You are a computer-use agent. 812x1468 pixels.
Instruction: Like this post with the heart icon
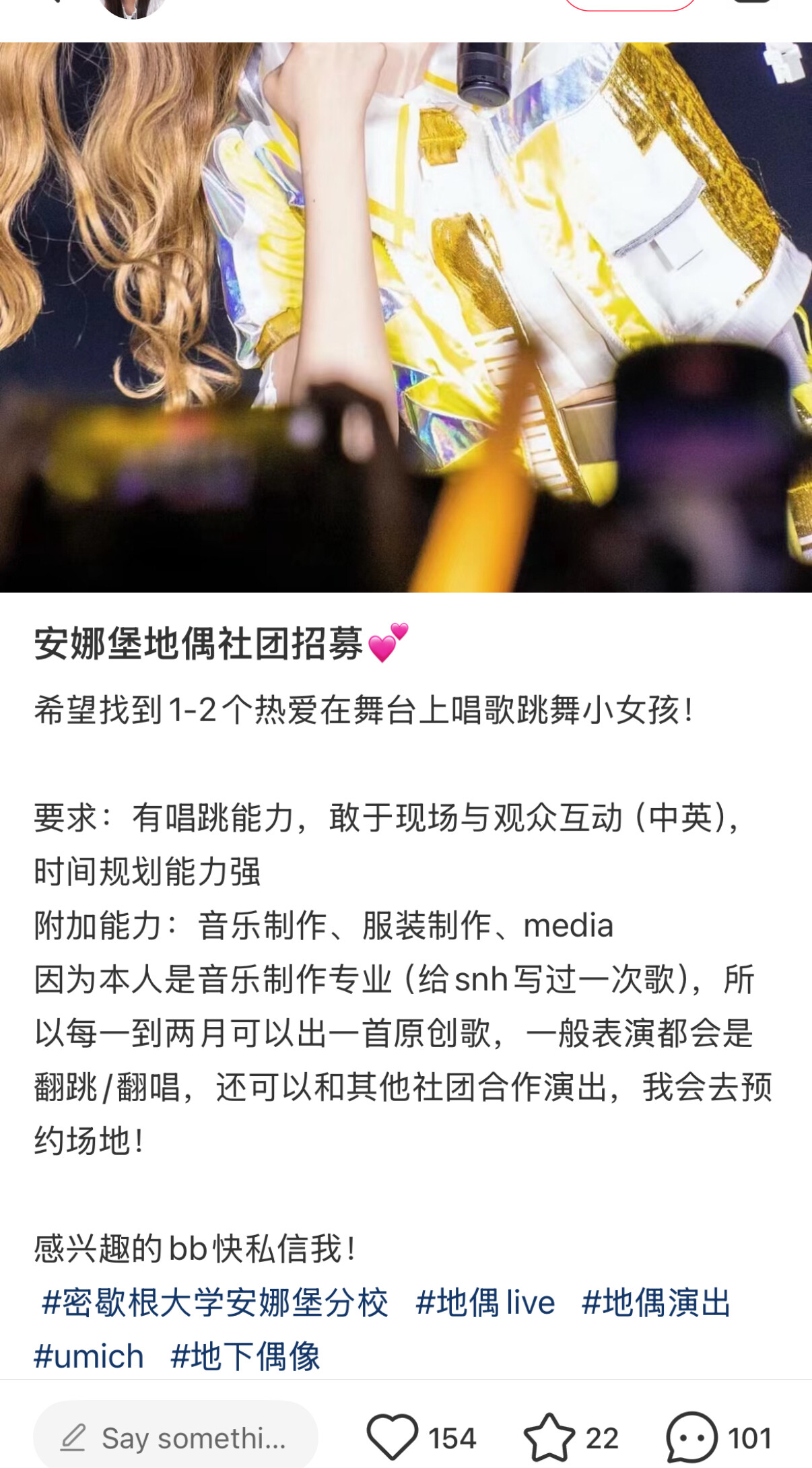(392, 1437)
